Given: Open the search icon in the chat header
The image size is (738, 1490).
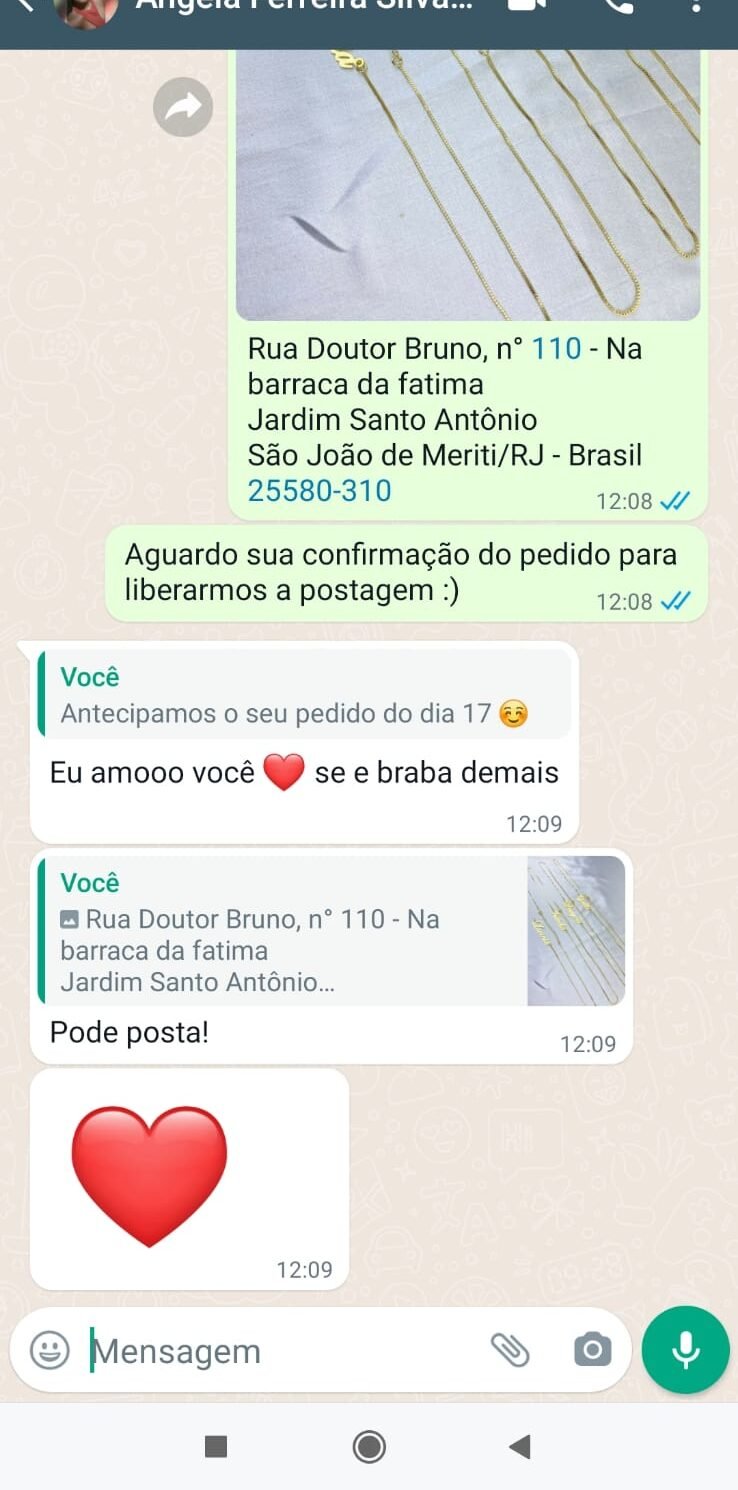Looking at the screenshot, I should pos(619,10).
